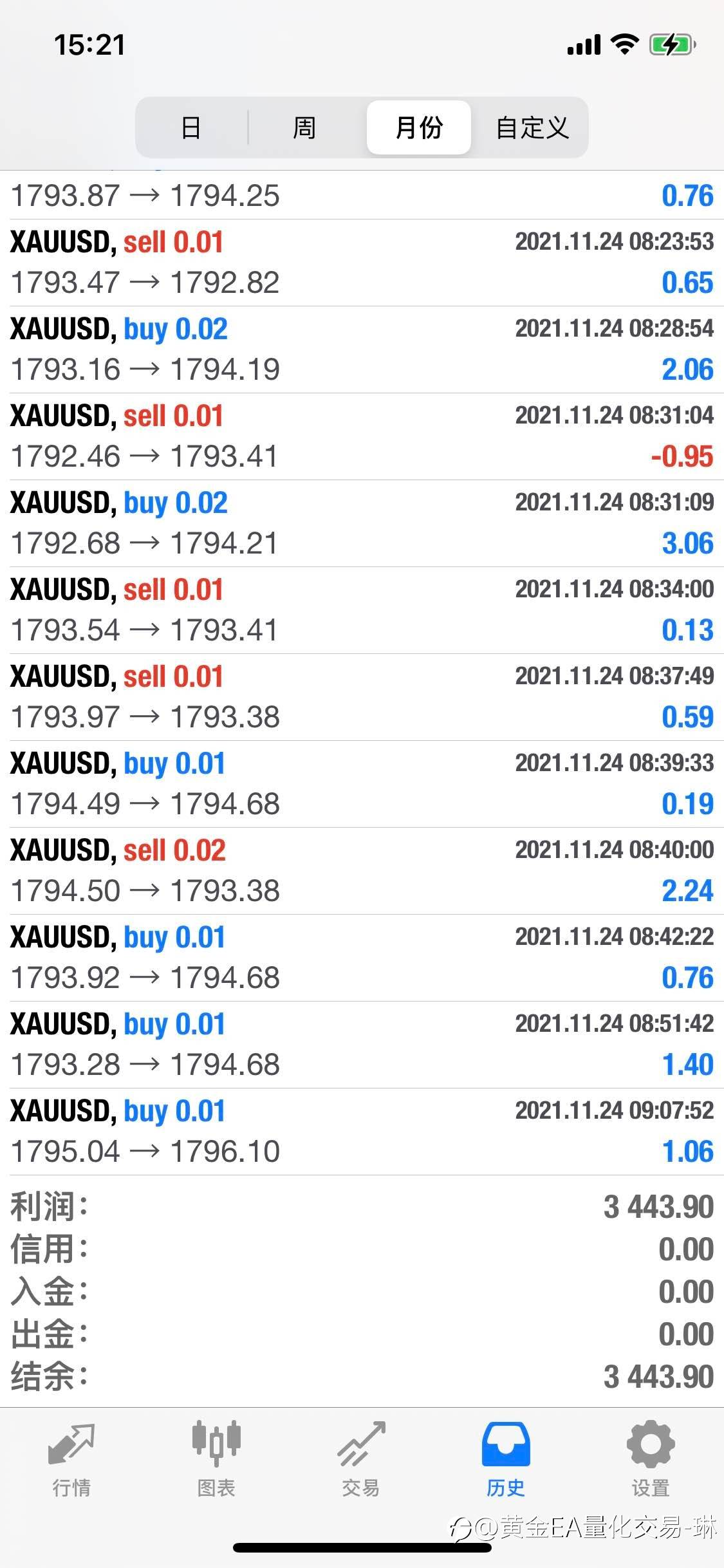Switch to the 交易 trade tab
This screenshot has width=724, height=1568.
pos(361,1459)
